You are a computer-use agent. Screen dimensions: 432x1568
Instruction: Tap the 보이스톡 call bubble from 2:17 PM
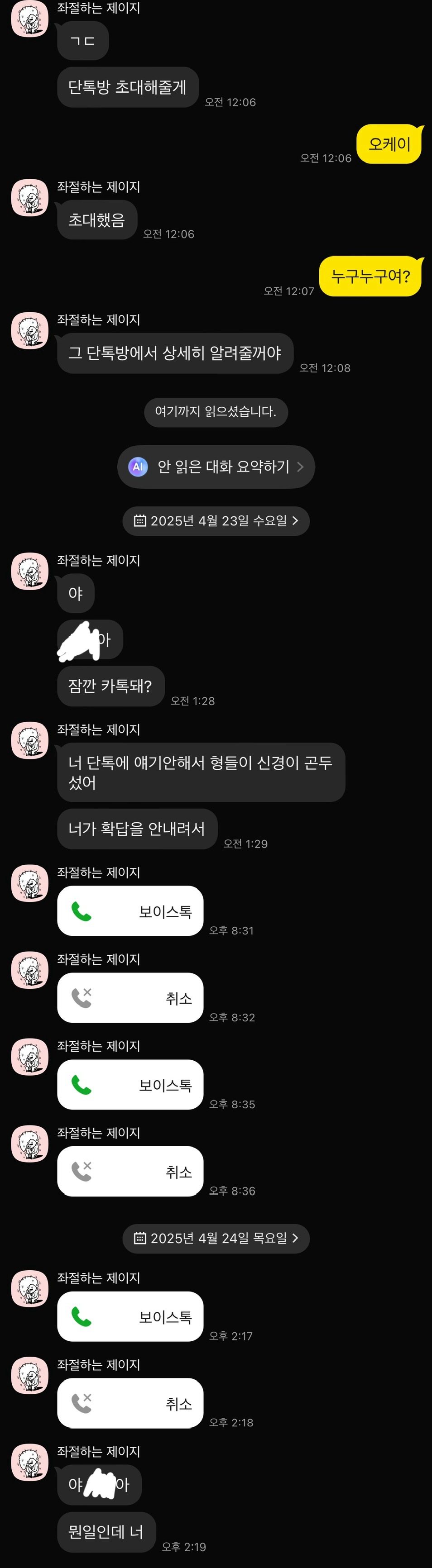tap(130, 1316)
